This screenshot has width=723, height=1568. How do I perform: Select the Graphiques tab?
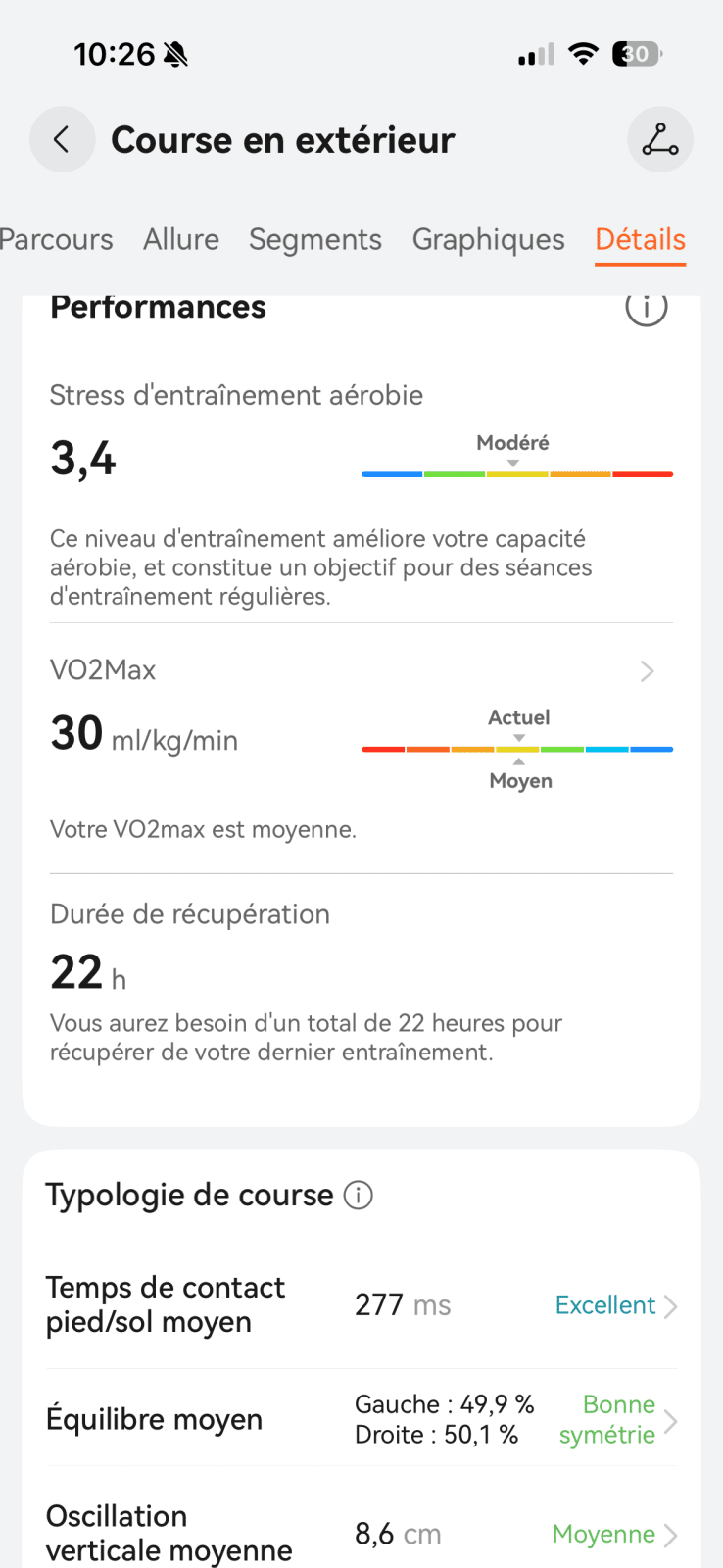coord(488,239)
